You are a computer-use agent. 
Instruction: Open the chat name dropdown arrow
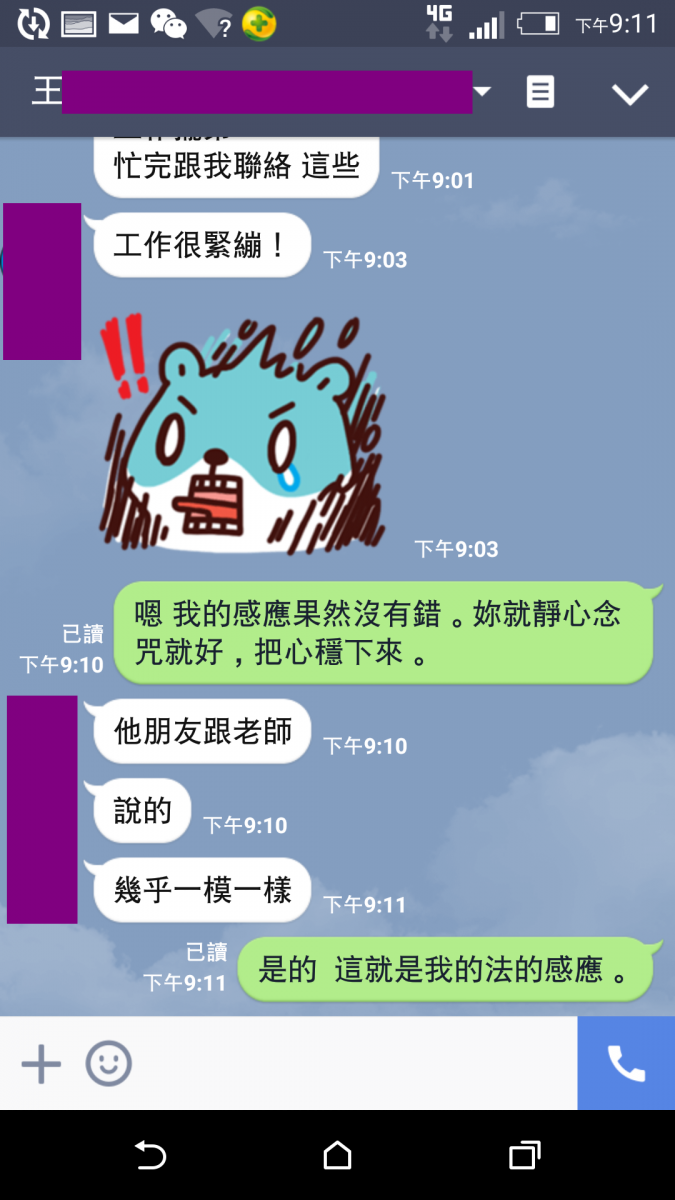483,92
